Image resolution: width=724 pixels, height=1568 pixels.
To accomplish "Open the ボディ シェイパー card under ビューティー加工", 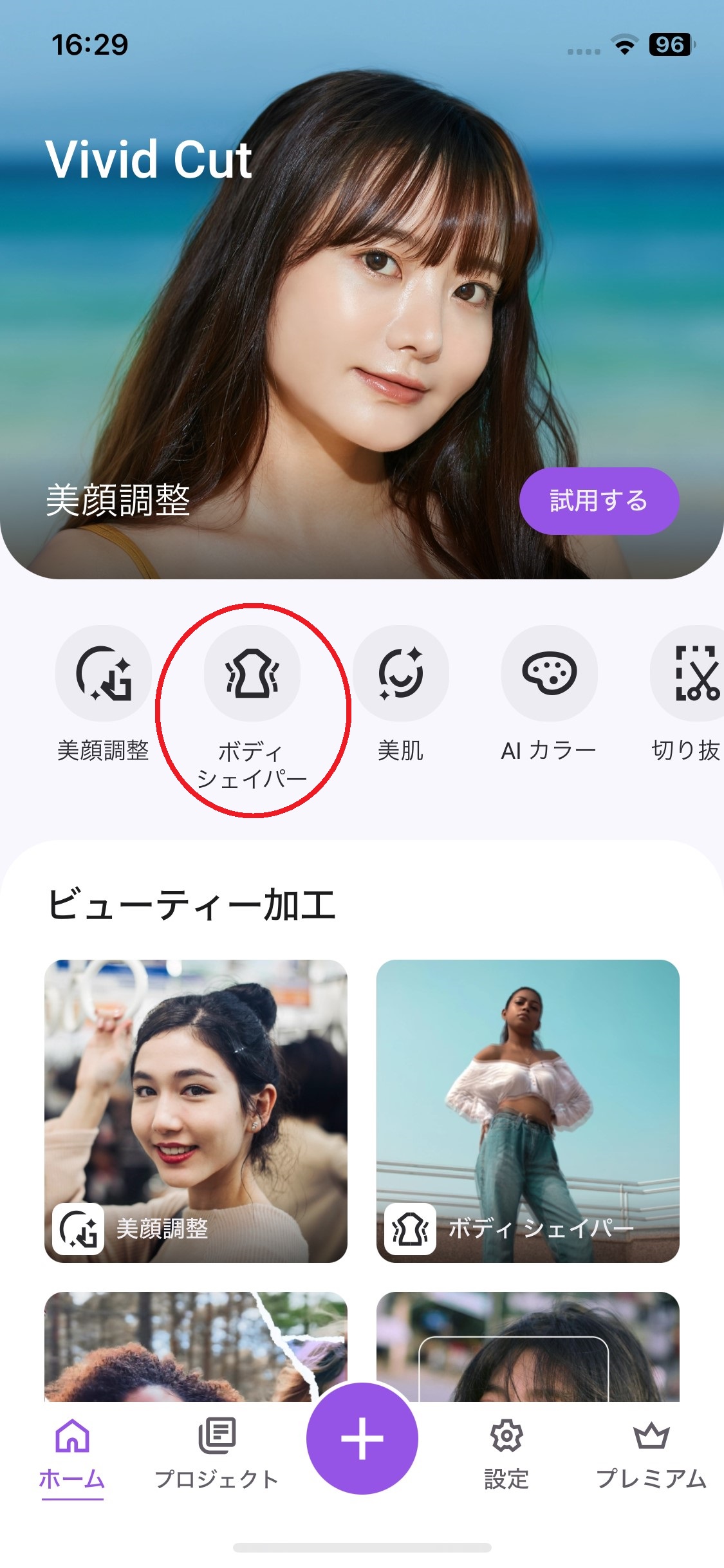I will pos(528,1111).
